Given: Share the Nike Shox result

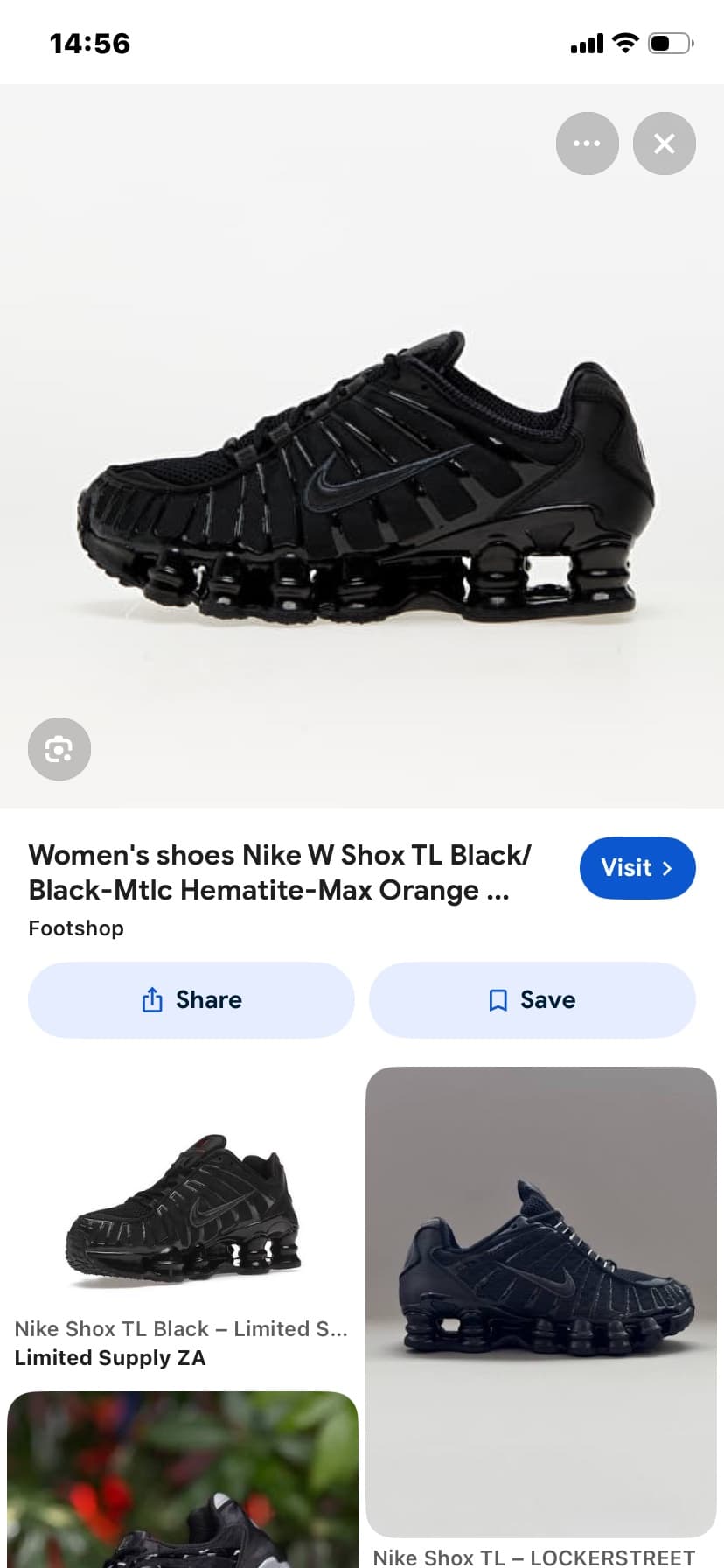Looking at the screenshot, I should pos(191,999).
